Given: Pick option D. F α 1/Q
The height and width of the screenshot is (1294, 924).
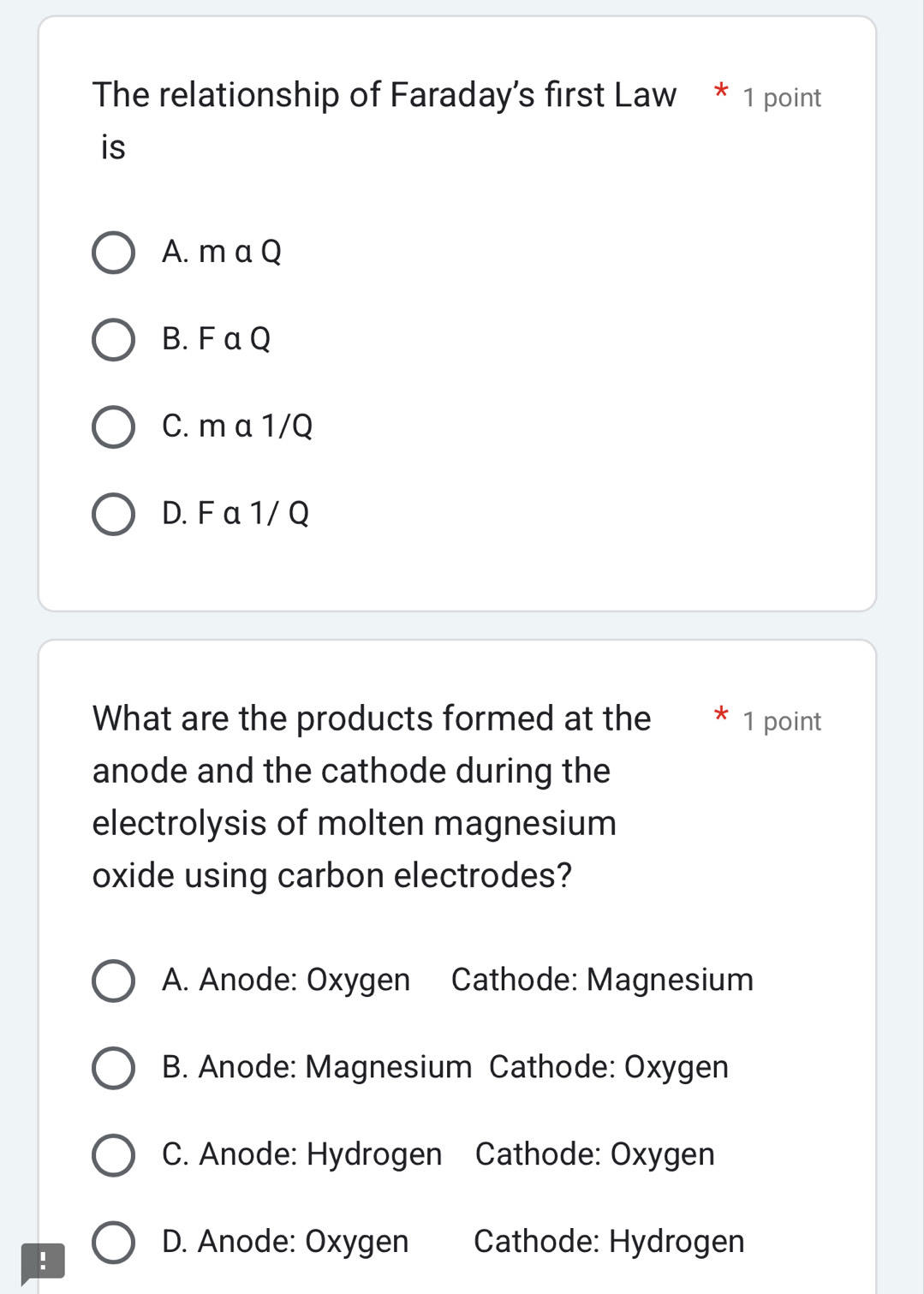Looking at the screenshot, I should pyautogui.click(x=112, y=515).
